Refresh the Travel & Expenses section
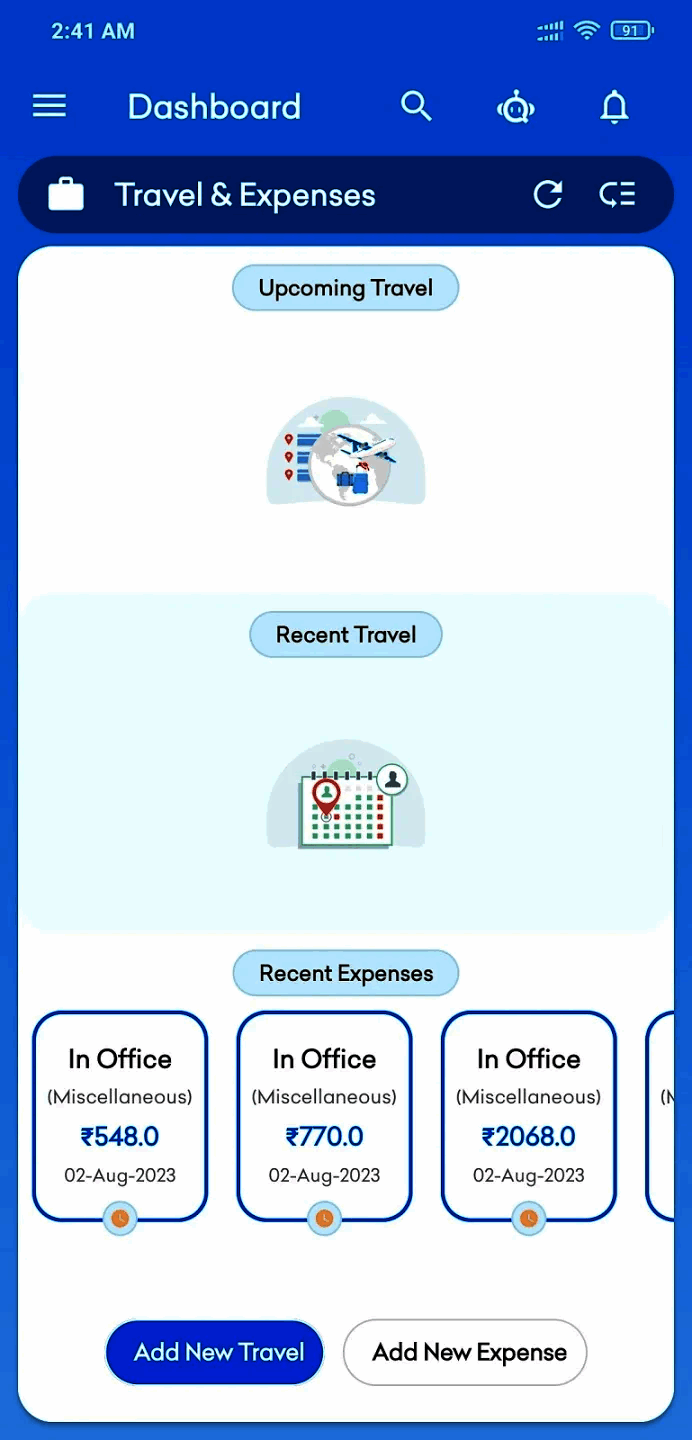Image resolution: width=692 pixels, height=1440 pixels. [548, 195]
